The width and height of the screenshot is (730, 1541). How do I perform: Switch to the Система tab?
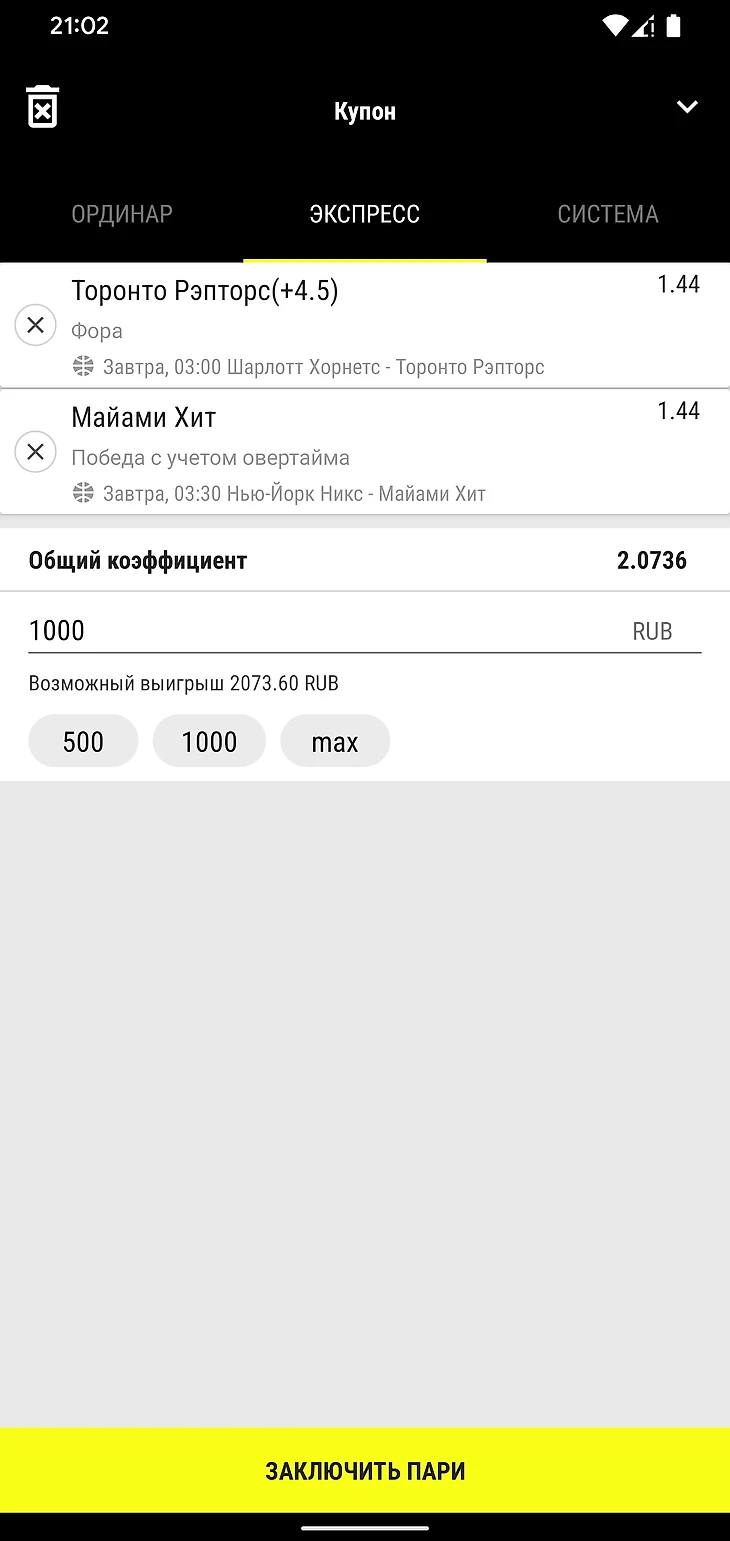click(608, 214)
